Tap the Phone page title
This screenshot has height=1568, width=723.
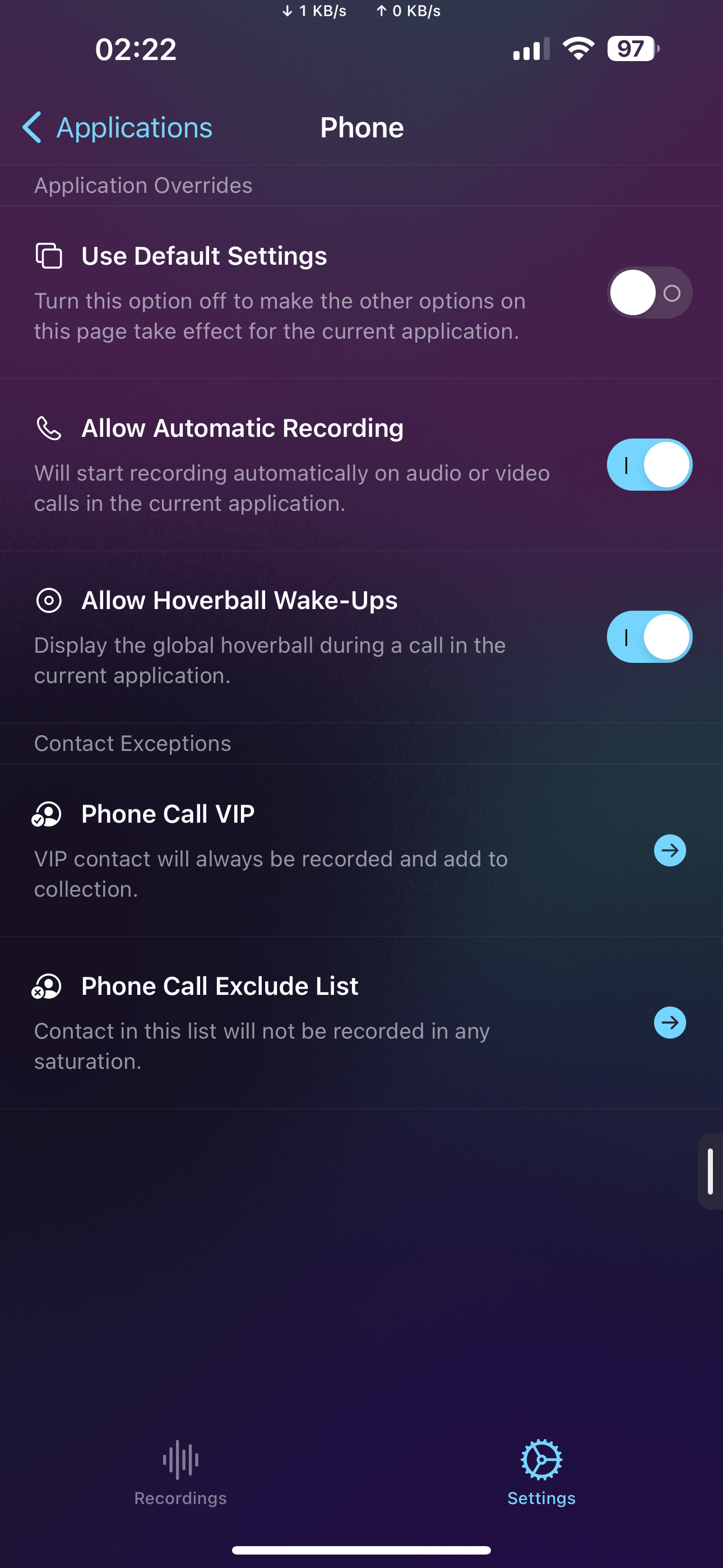[x=361, y=127]
